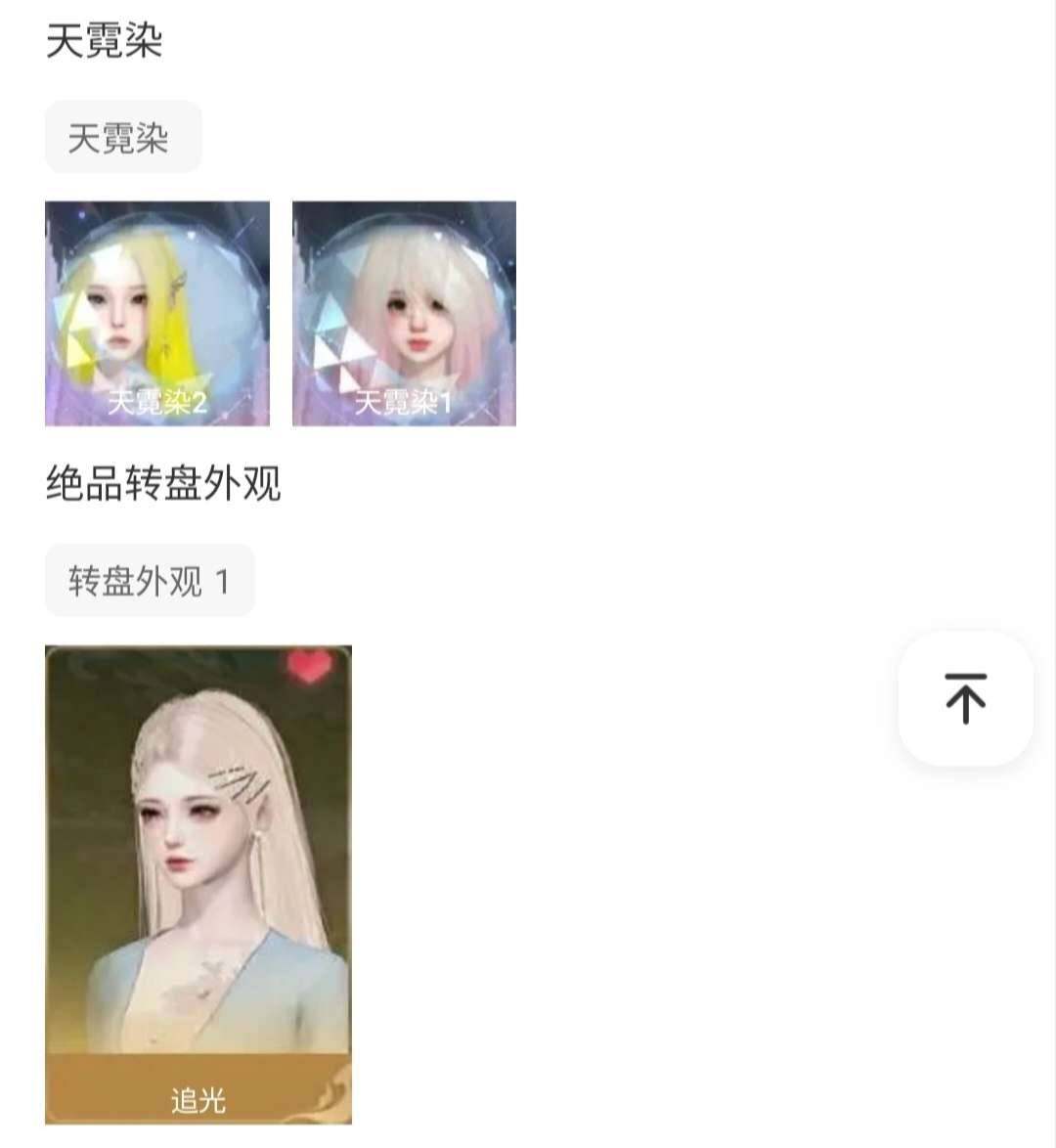This screenshot has height=1148, width=1056.
Task: Toggle the 转盘外观 1 filter chip
Action: point(149,580)
